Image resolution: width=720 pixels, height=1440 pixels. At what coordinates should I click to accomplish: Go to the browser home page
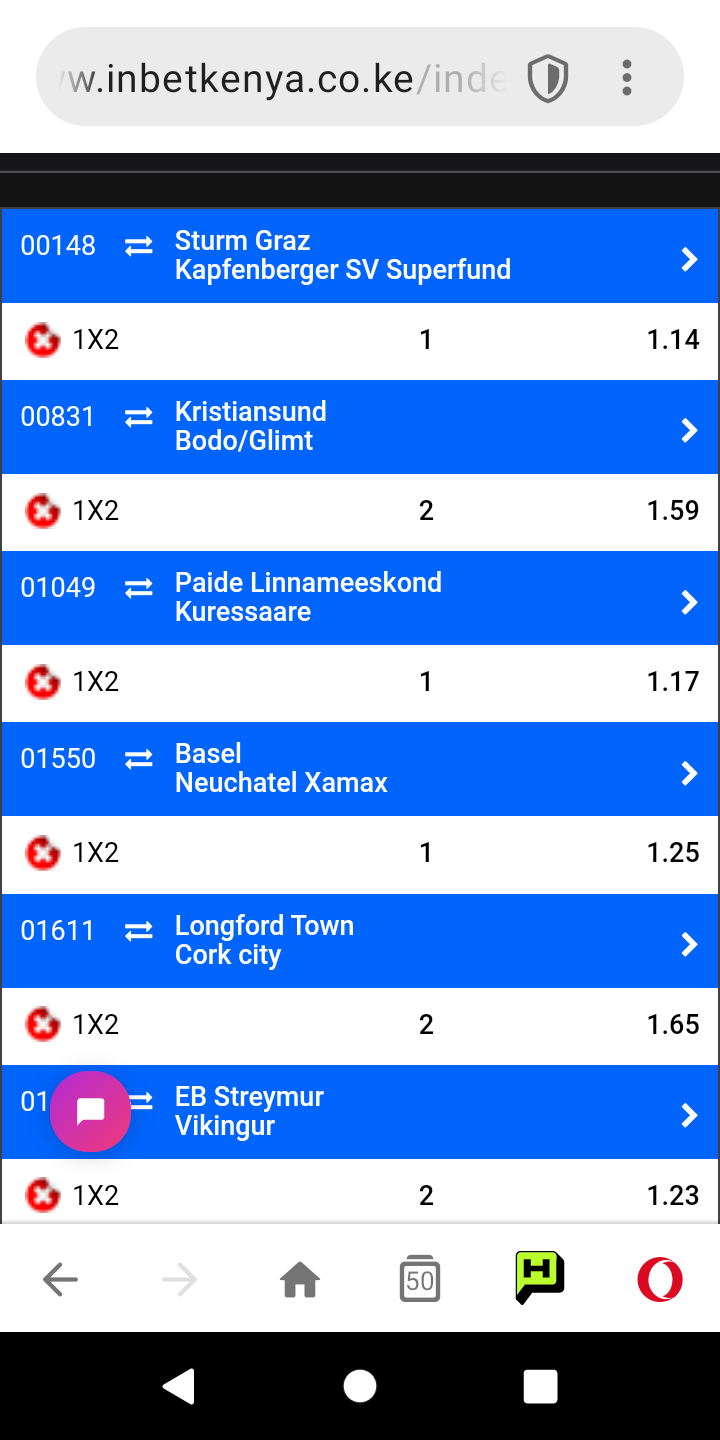tap(300, 1279)
